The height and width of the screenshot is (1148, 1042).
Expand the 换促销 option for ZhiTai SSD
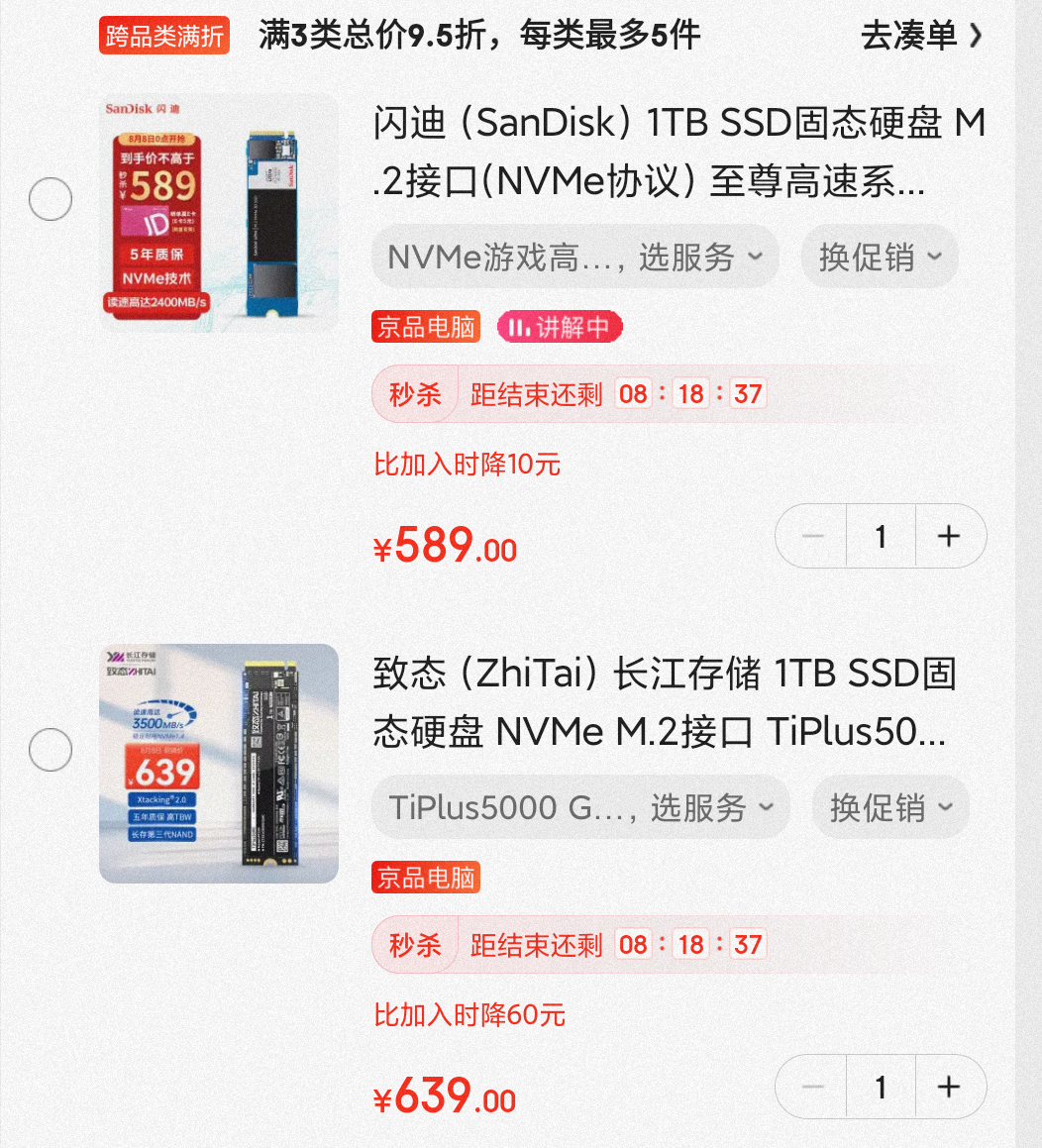(x=889, y=807)
